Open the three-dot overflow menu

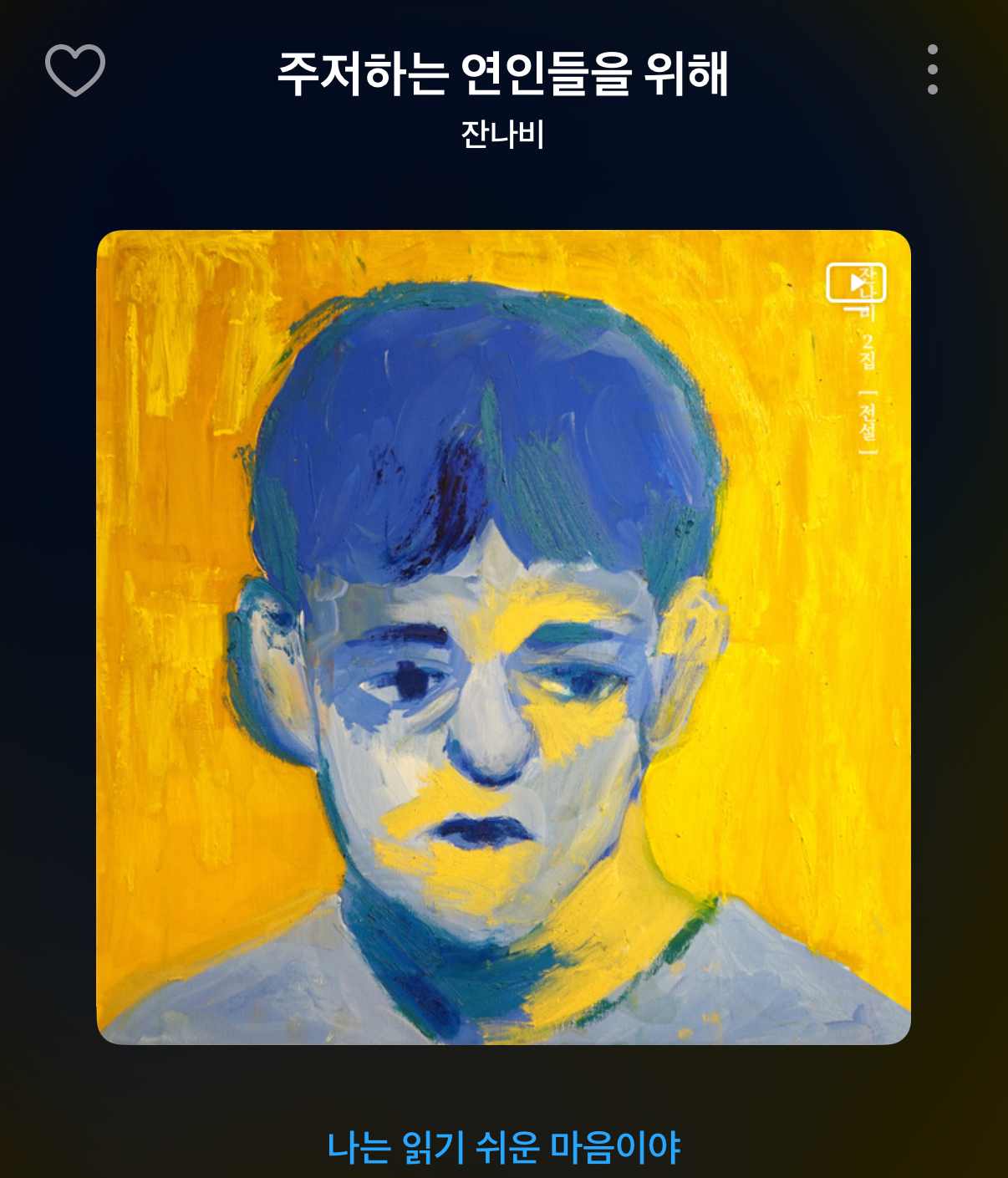(x=933, y=70)
